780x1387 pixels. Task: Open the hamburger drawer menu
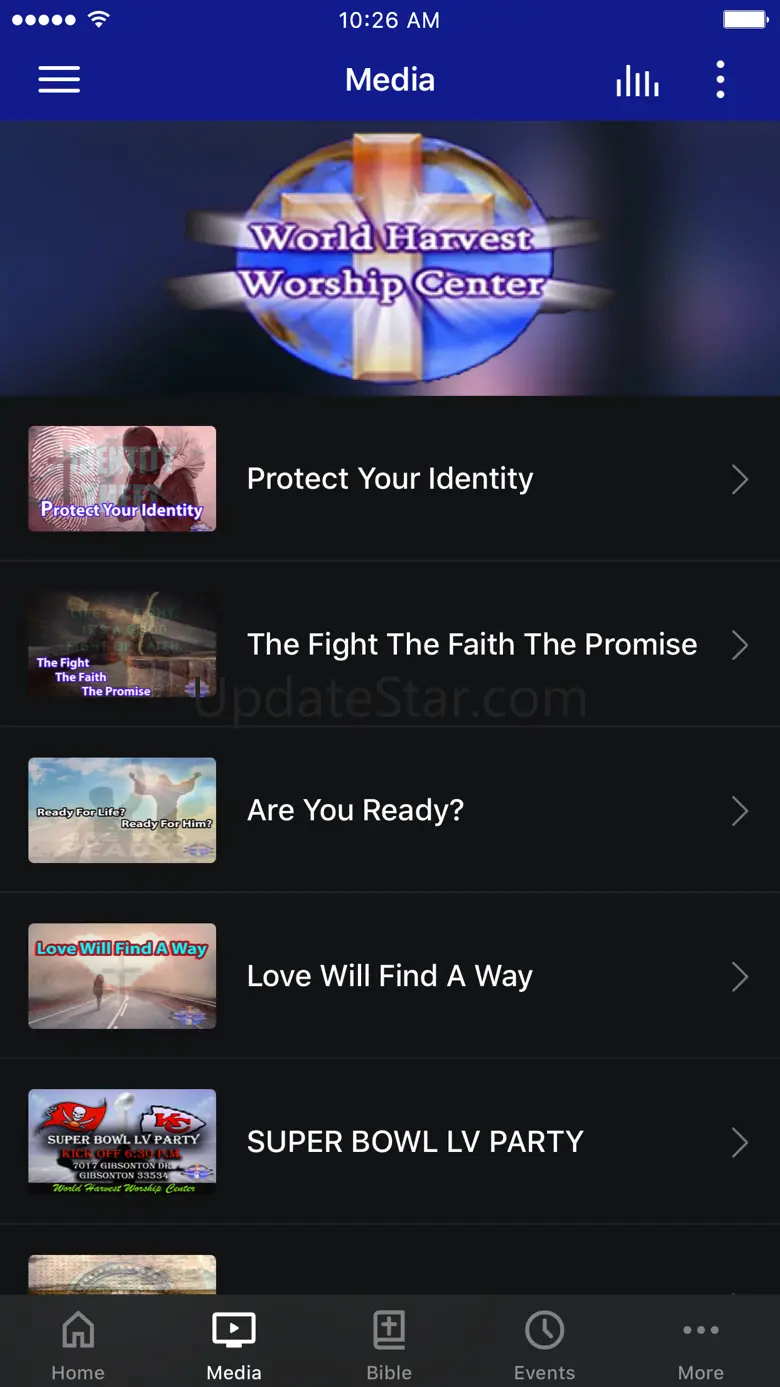pyautogui.click(x=59, y=80)
